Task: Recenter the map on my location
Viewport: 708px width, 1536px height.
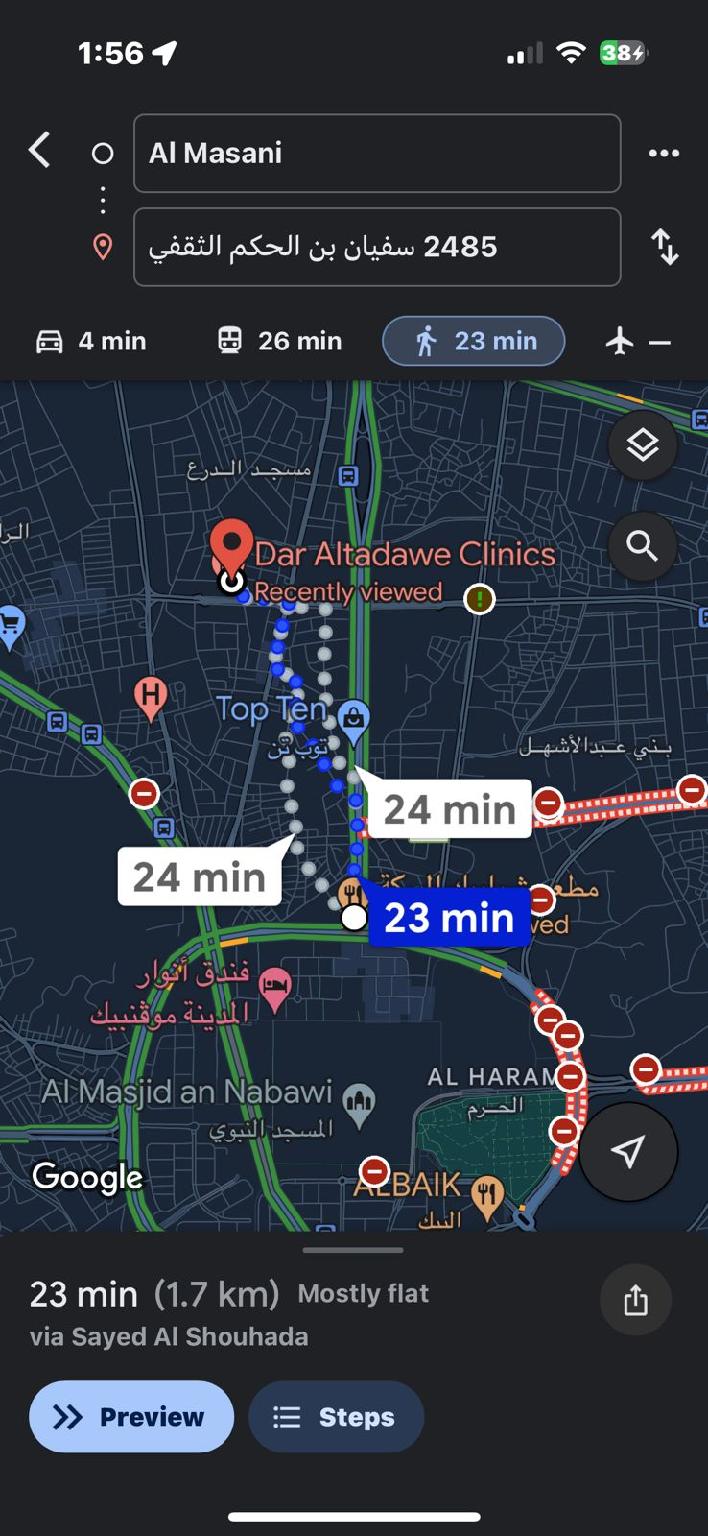Action: click(x=628, y=1152)
